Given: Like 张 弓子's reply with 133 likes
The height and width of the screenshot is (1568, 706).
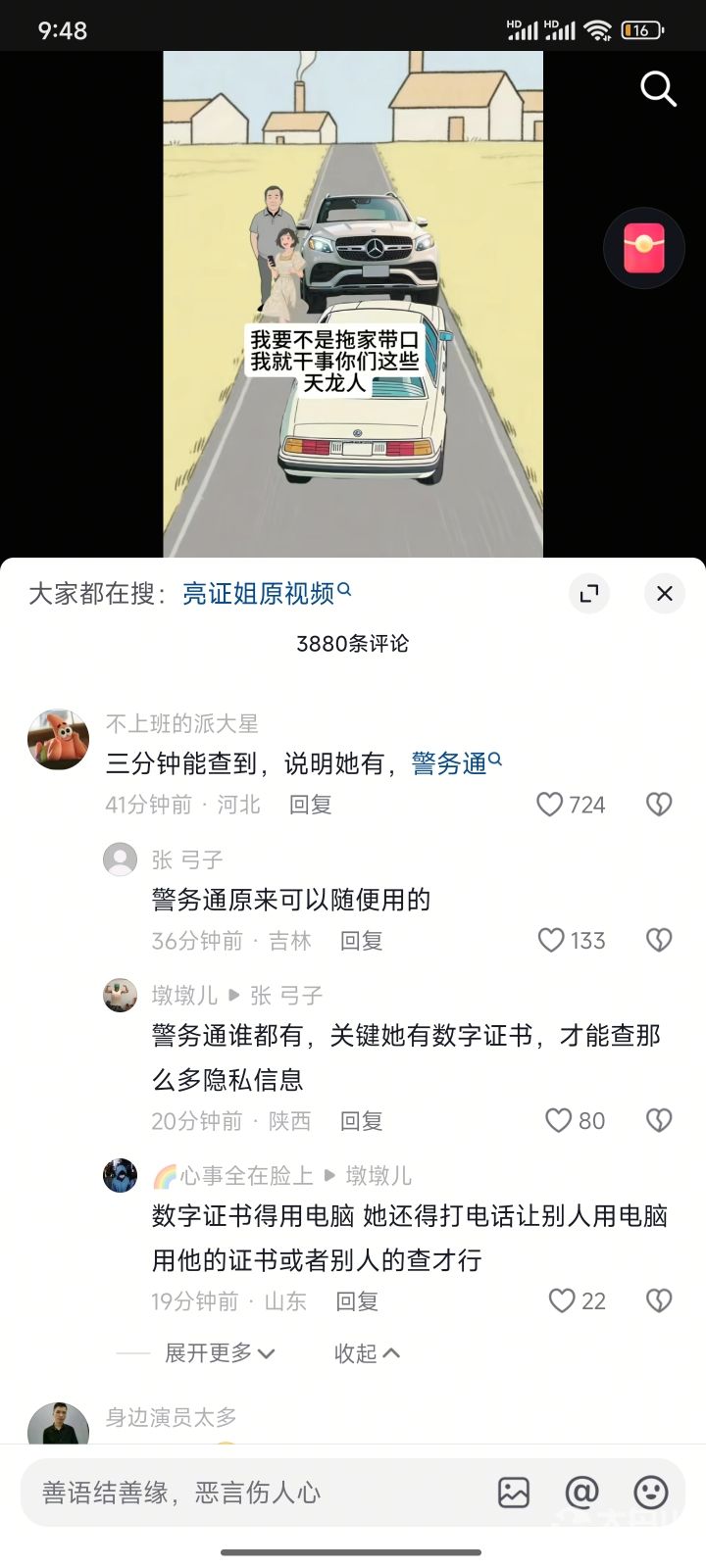Looking at the screenshot, I should pyautogui.click(x=572, y=941).
